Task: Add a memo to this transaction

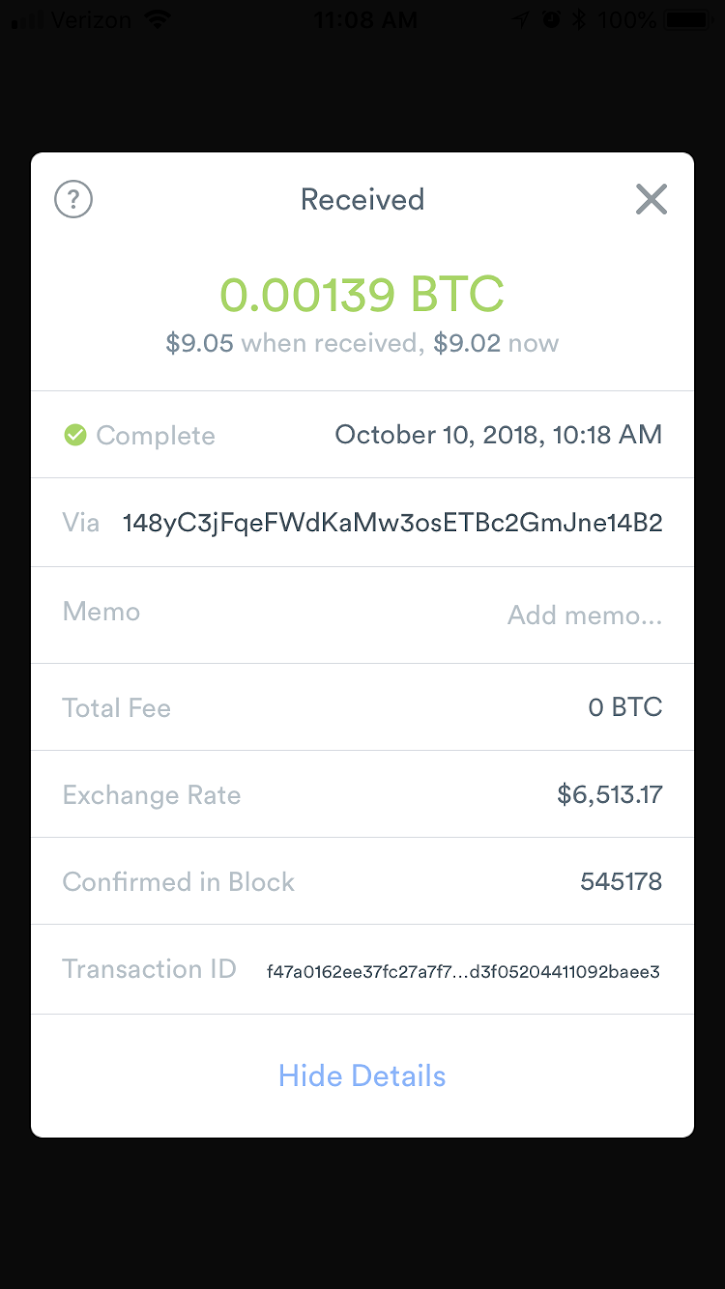Action: 584,615
